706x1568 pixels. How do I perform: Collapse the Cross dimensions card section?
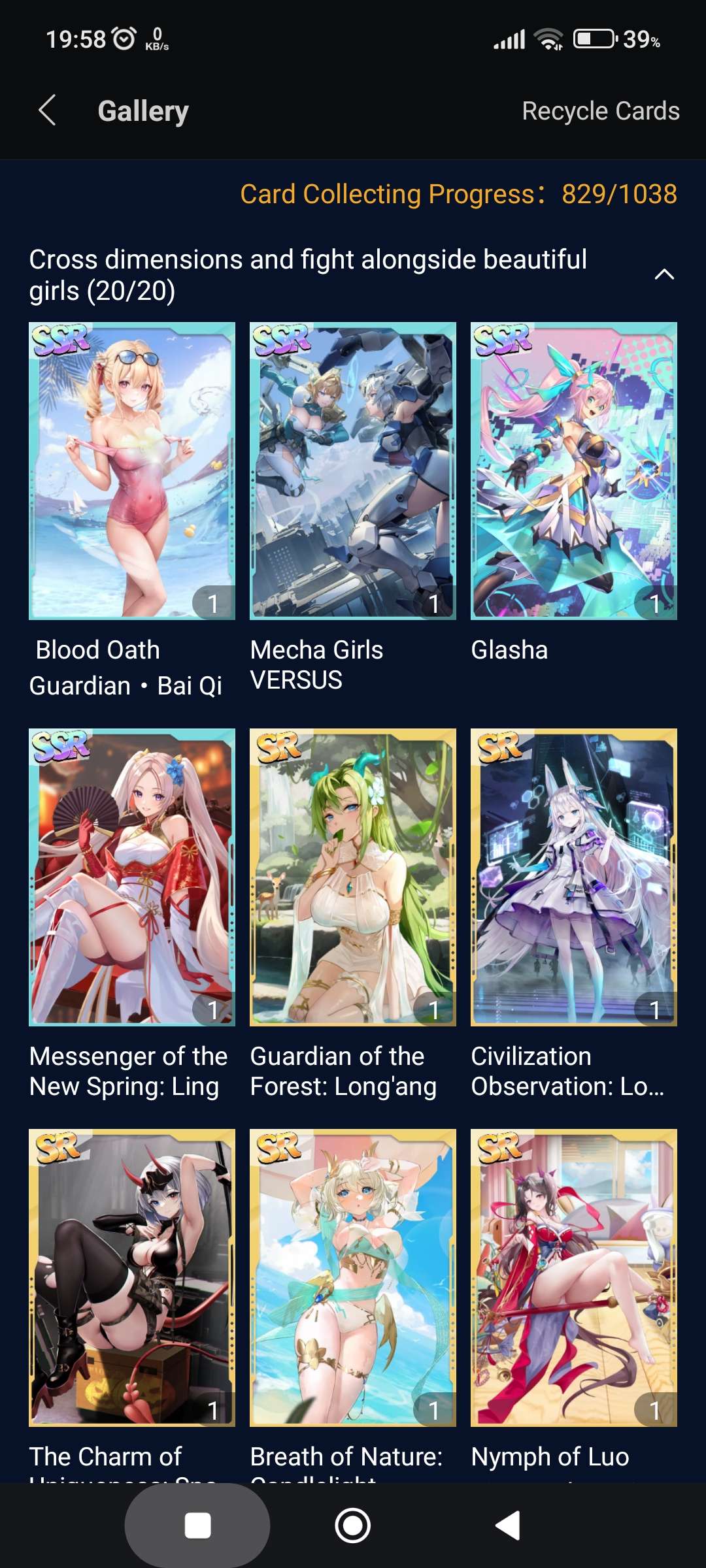tap(664, 274)
